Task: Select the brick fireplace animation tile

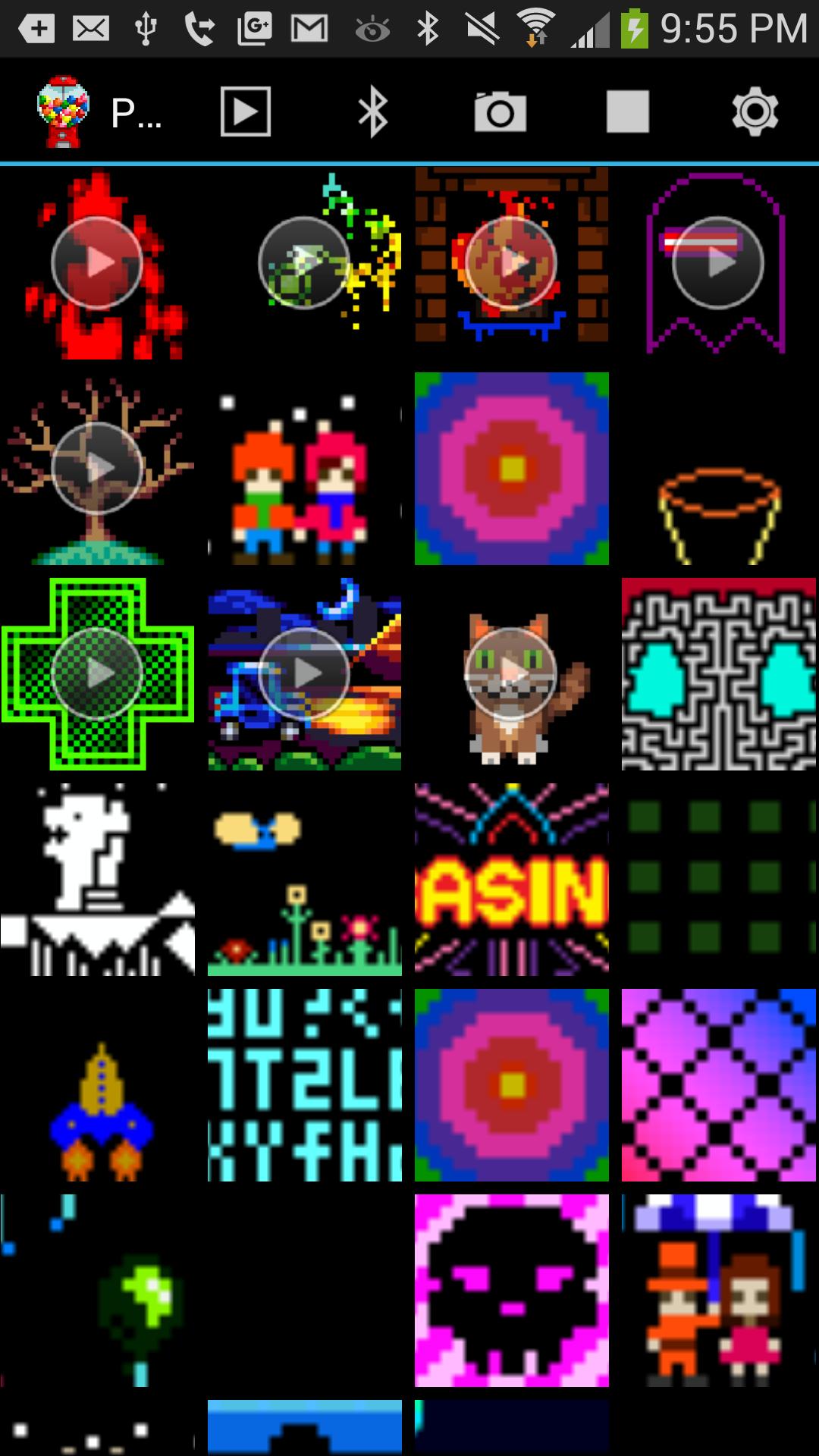Action: [x=512, y=263]
